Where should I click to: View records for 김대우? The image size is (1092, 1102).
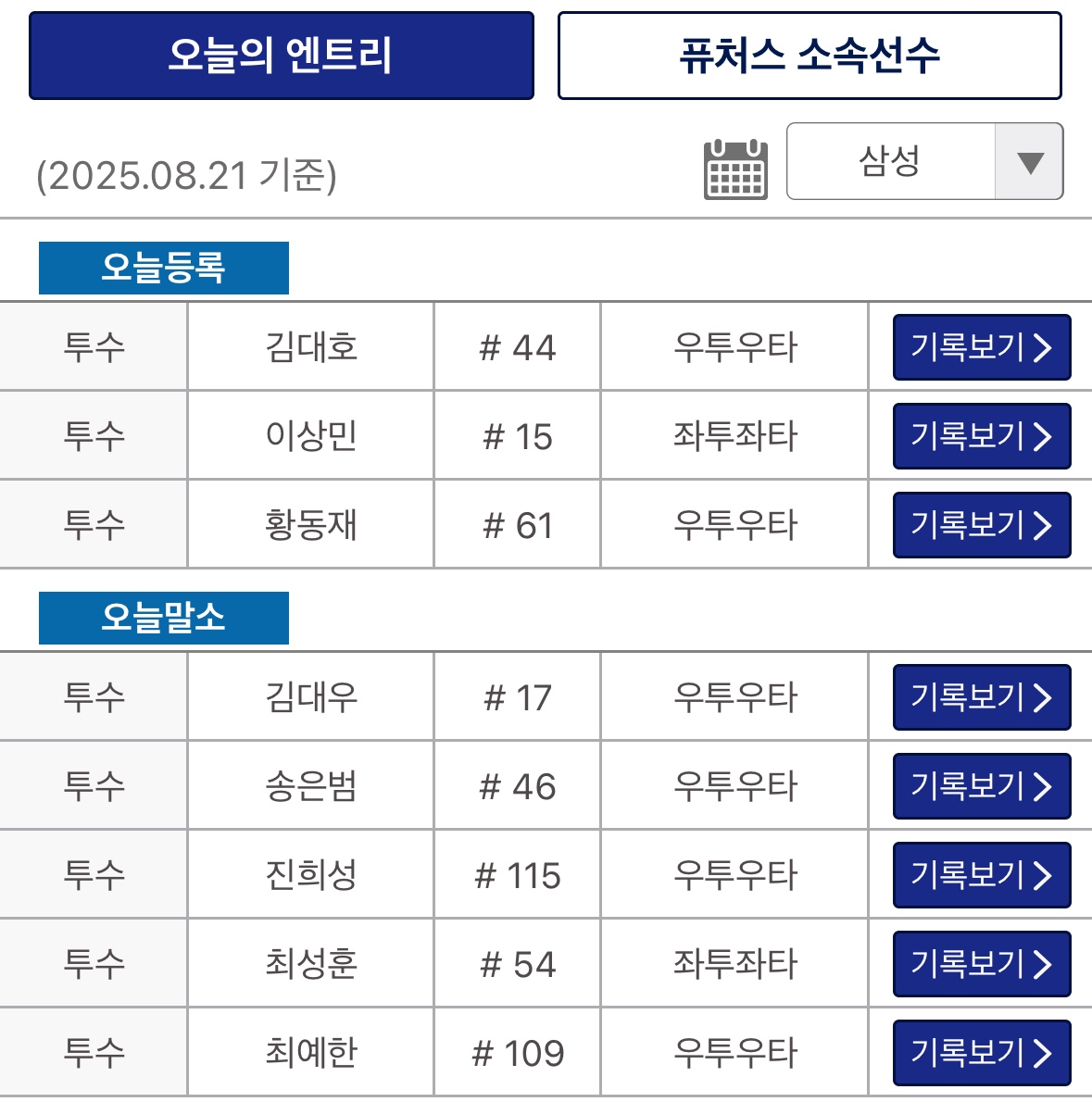981,697
